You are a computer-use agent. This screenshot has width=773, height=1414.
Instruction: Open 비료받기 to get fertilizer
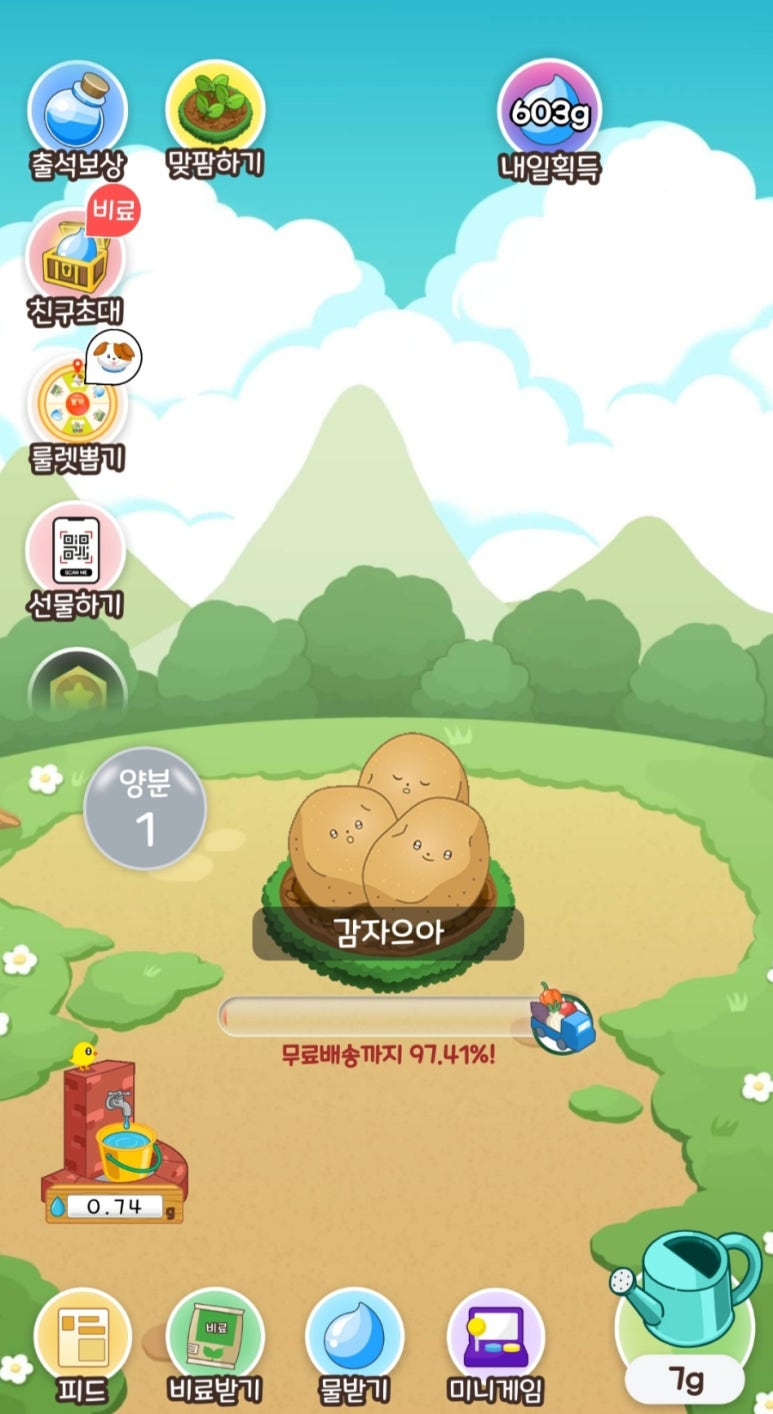(x=215, y=1338)
